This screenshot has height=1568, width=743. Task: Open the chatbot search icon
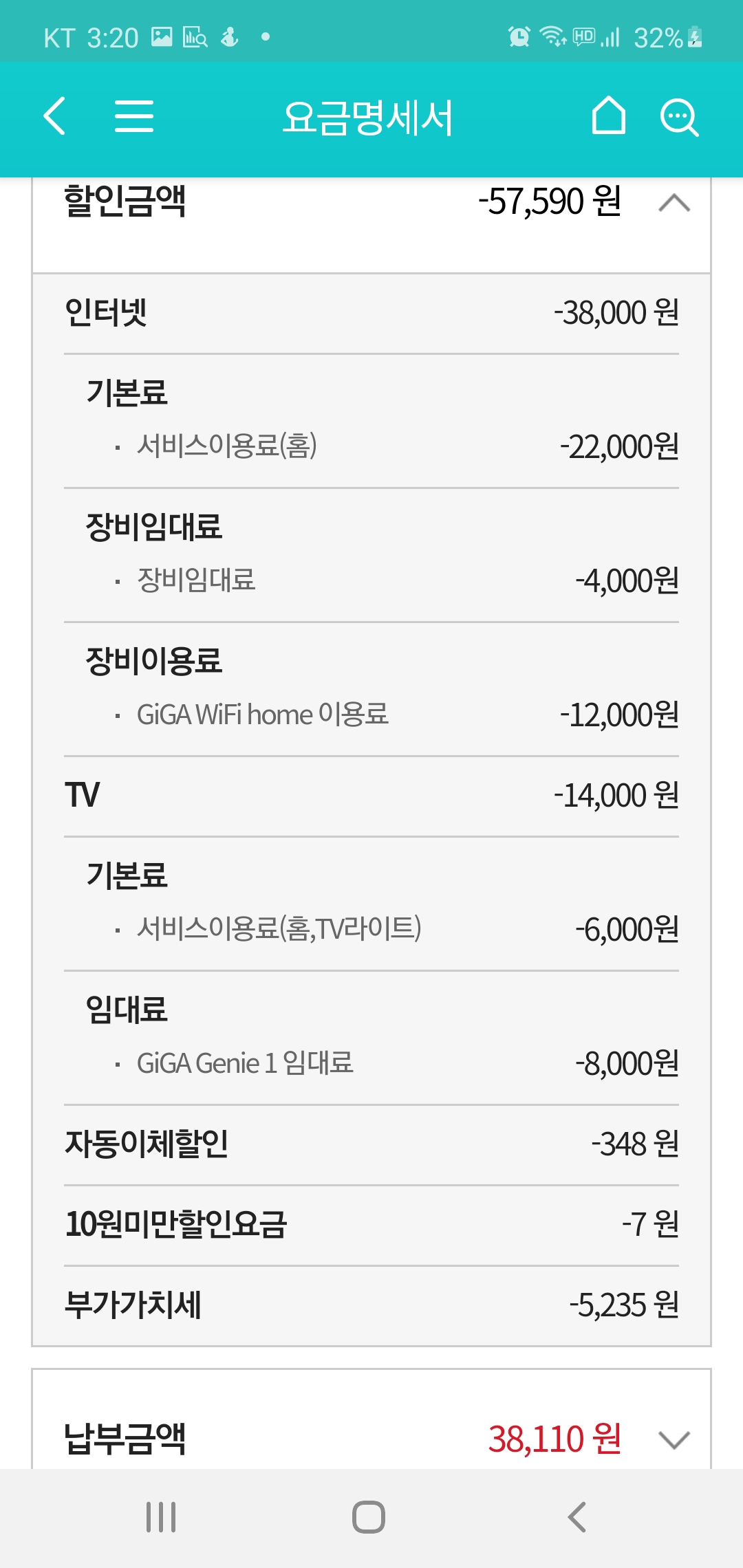click(x=679, y=117)
